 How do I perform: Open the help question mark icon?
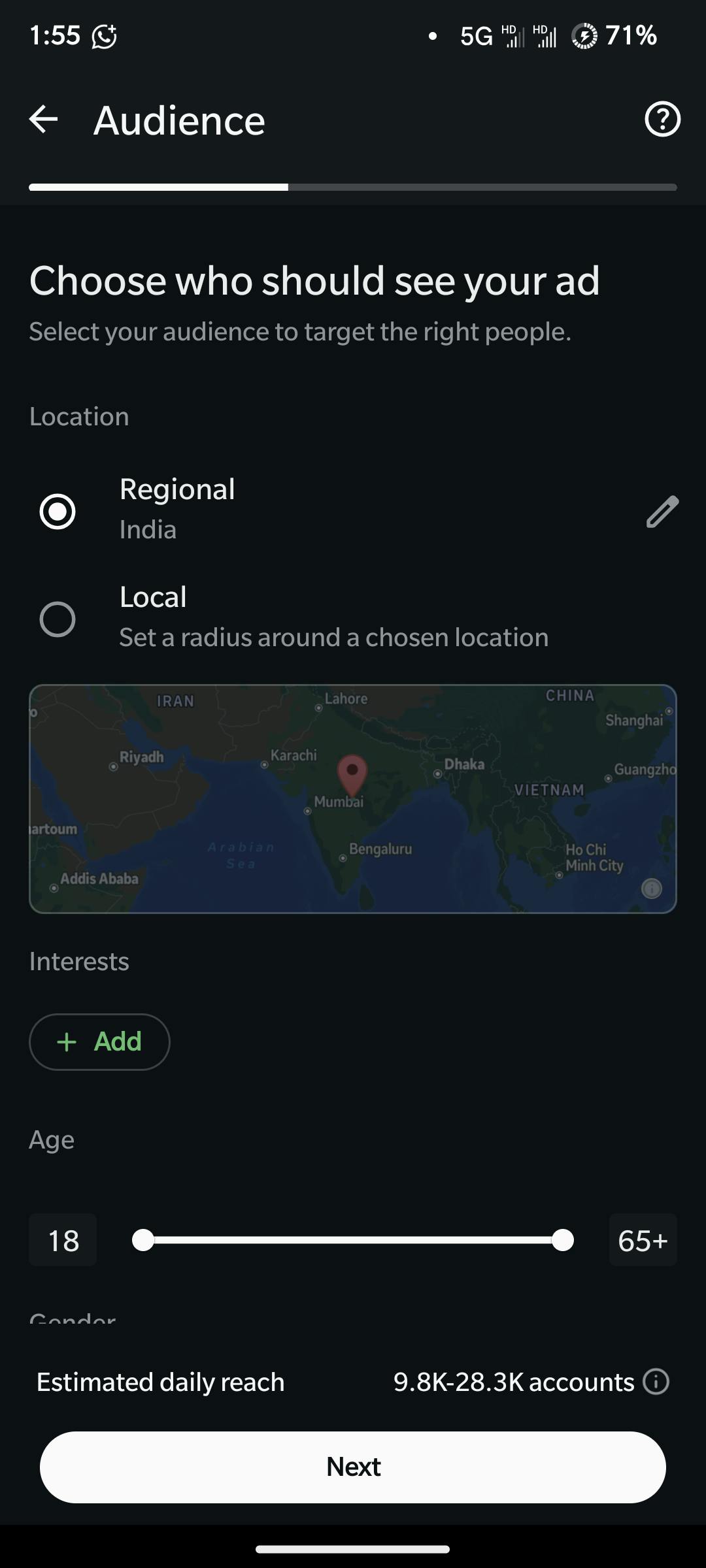[x=662, y=120]
